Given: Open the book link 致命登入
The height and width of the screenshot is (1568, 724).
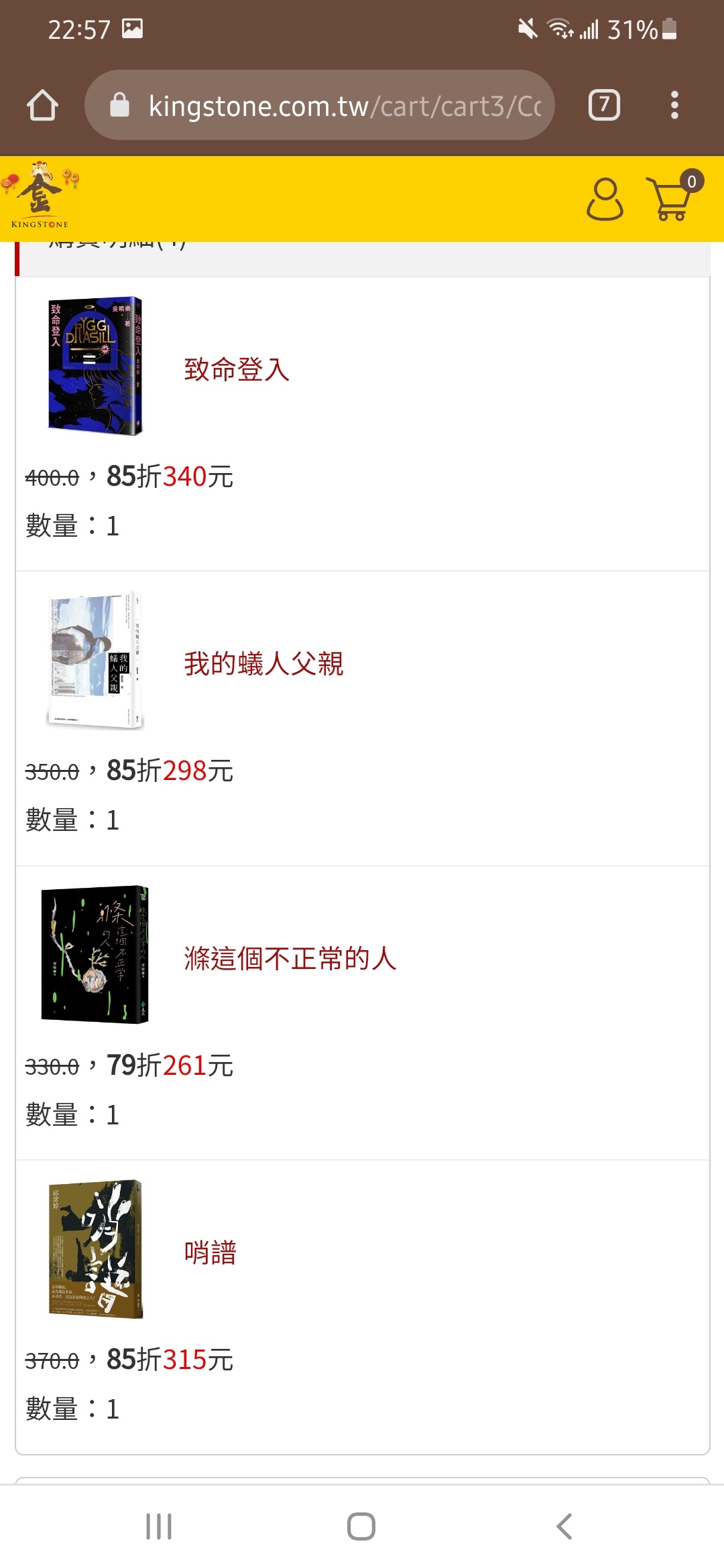Looking at the screenshot, I should 237,370.
